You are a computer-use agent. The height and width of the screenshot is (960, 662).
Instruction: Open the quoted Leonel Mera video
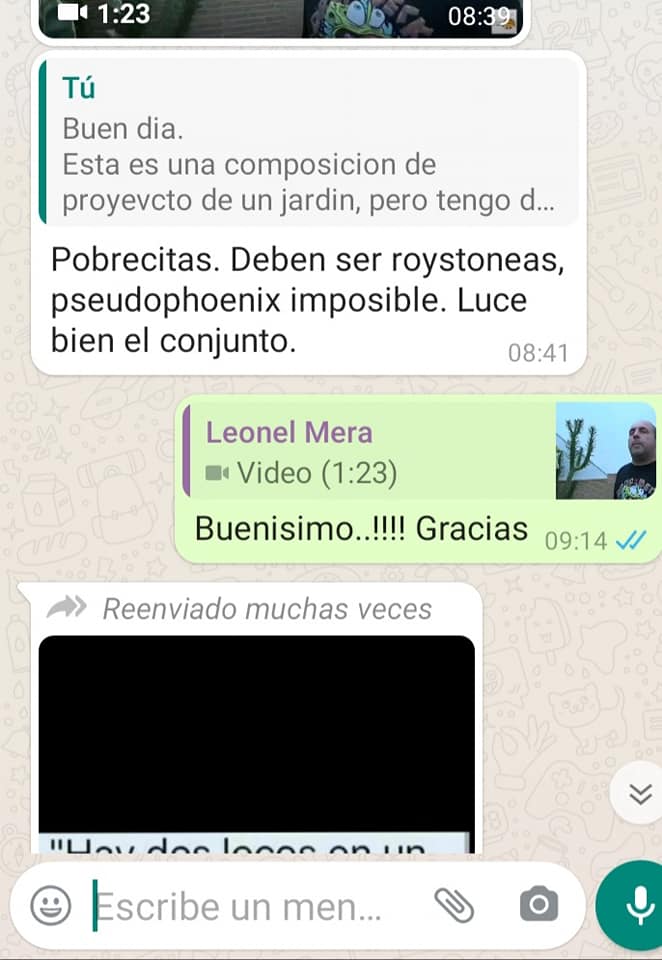(x=420, y=451)
